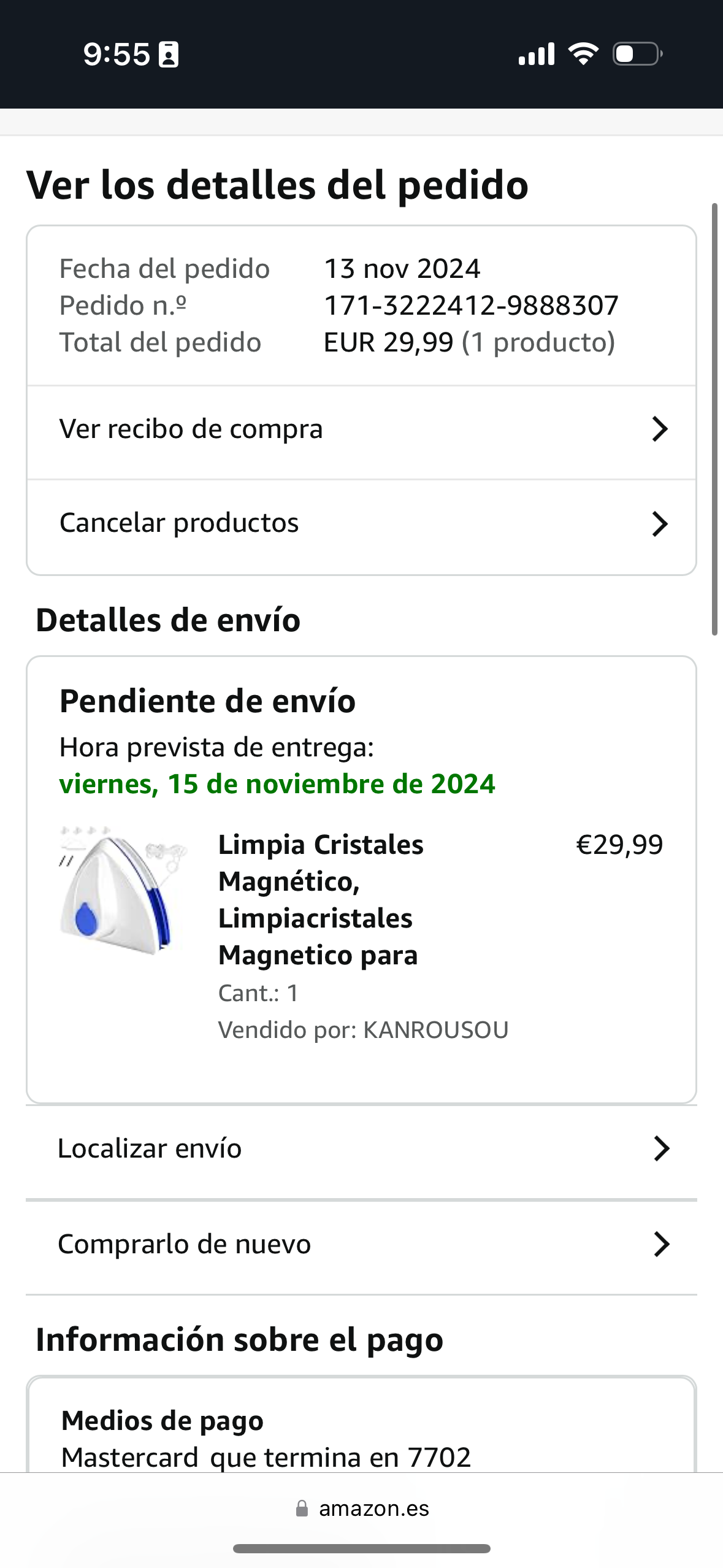Open Ver recibo de compra
Viewport: 723px width, 1568px height.
click(361, 429)
